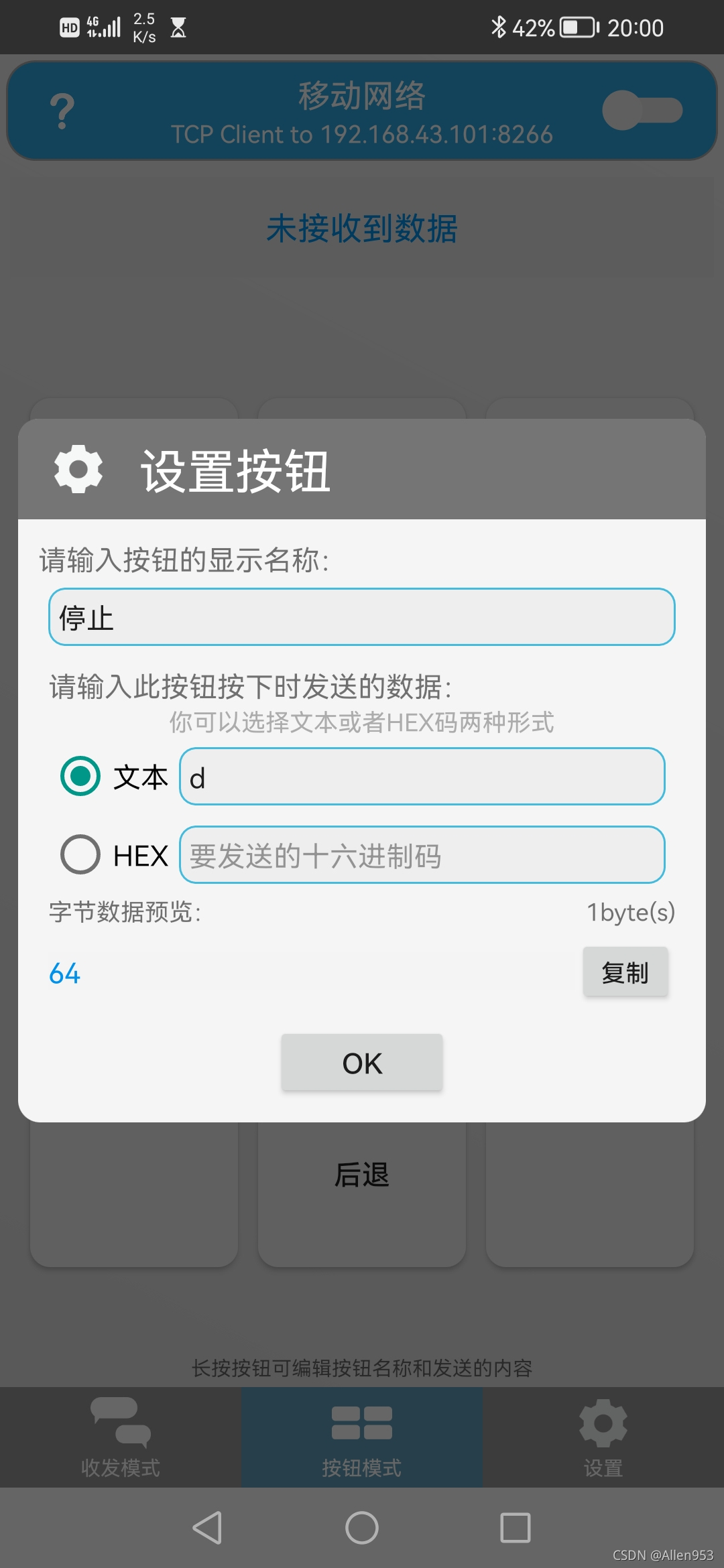The width and height of the screenshot is (724, 1568).
Task: Tap the text data field containing d
Action: (x=422, y=776)
